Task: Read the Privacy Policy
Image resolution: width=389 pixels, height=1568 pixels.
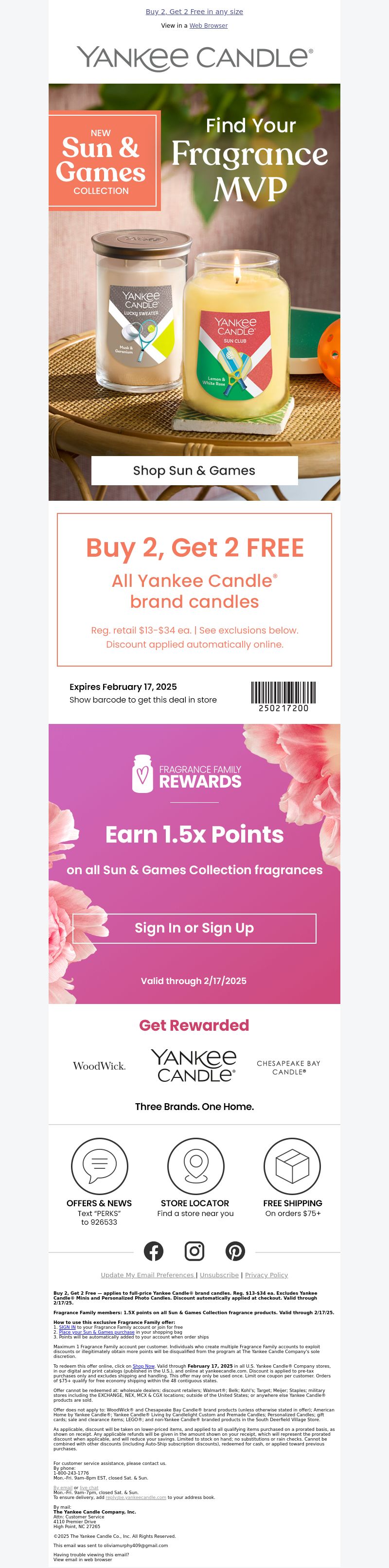Action: [266, 1275]
